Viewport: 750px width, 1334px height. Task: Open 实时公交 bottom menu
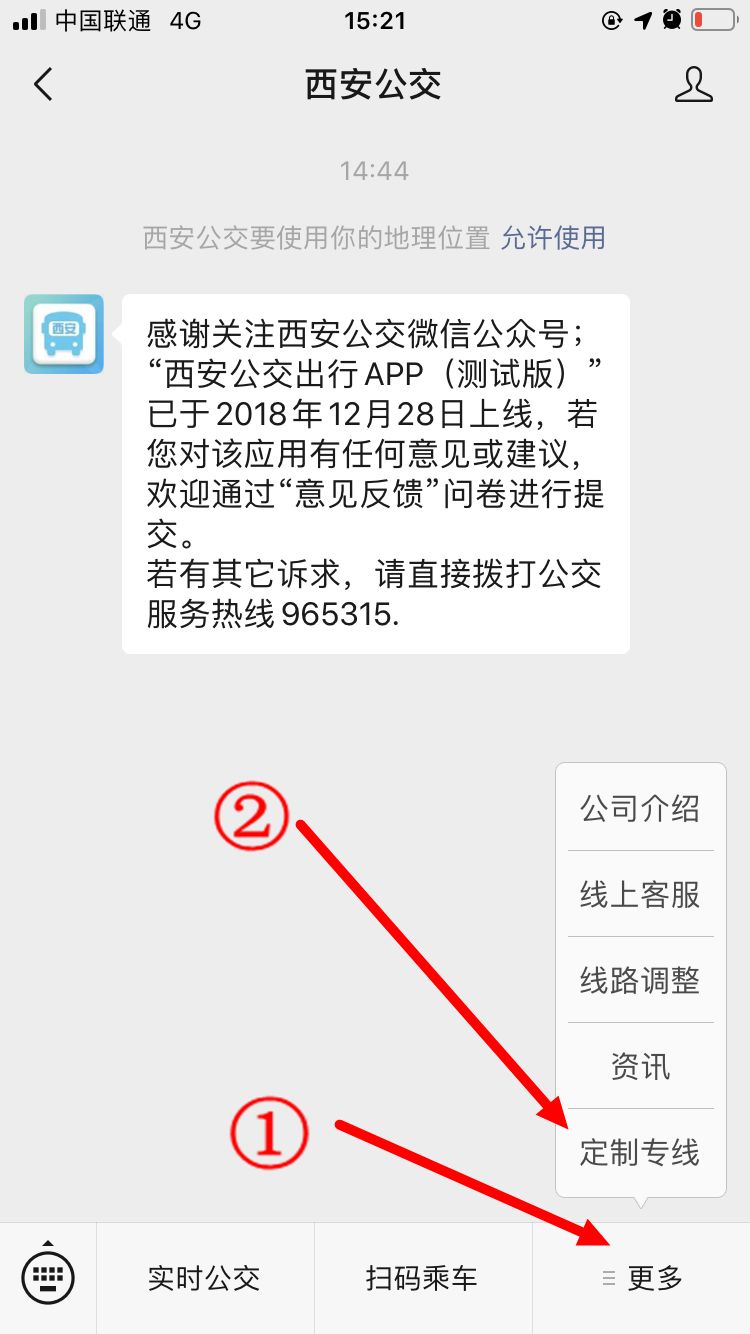(204, 1277)
